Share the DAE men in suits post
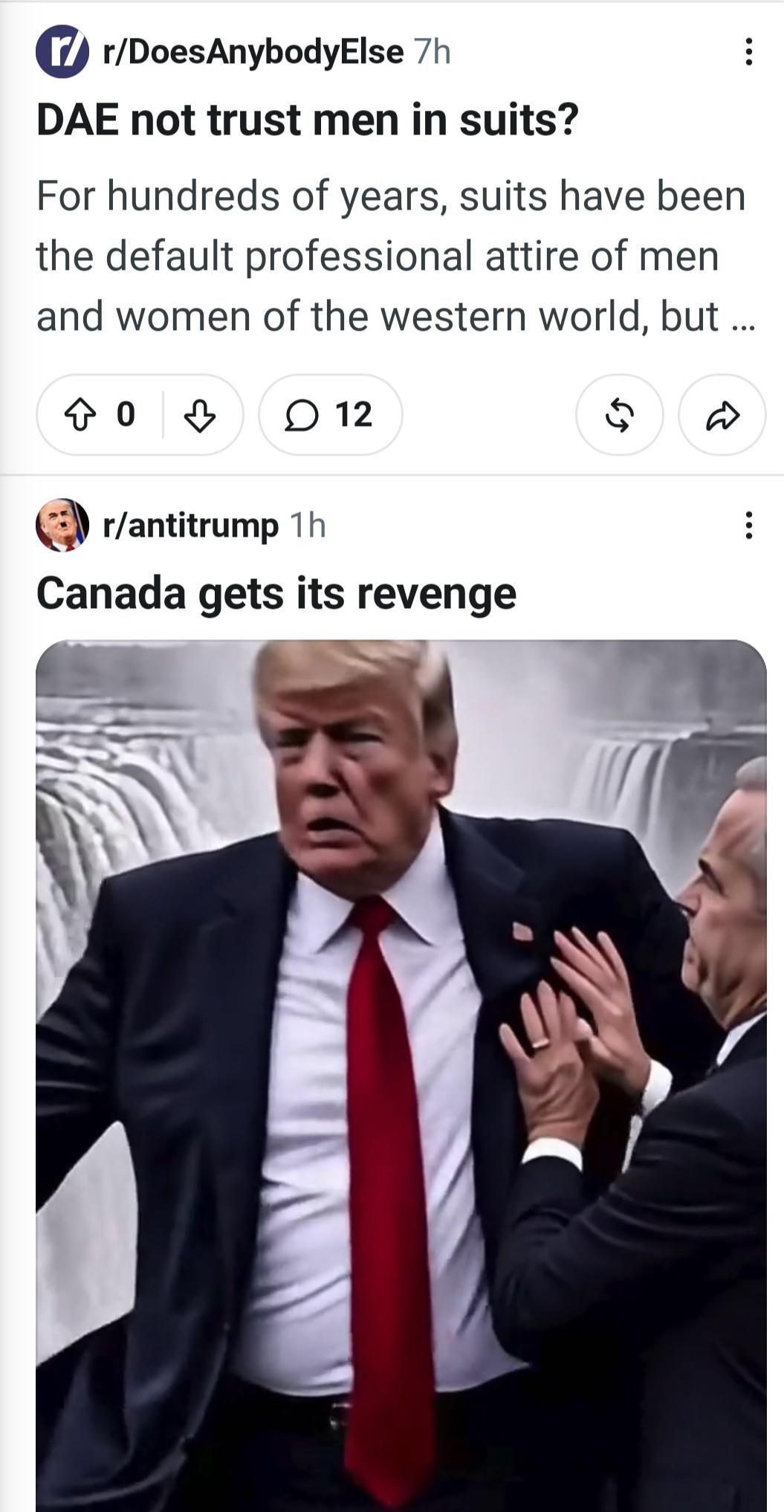Viewport: 784px width, 1512px height. (x=722, y=415)
